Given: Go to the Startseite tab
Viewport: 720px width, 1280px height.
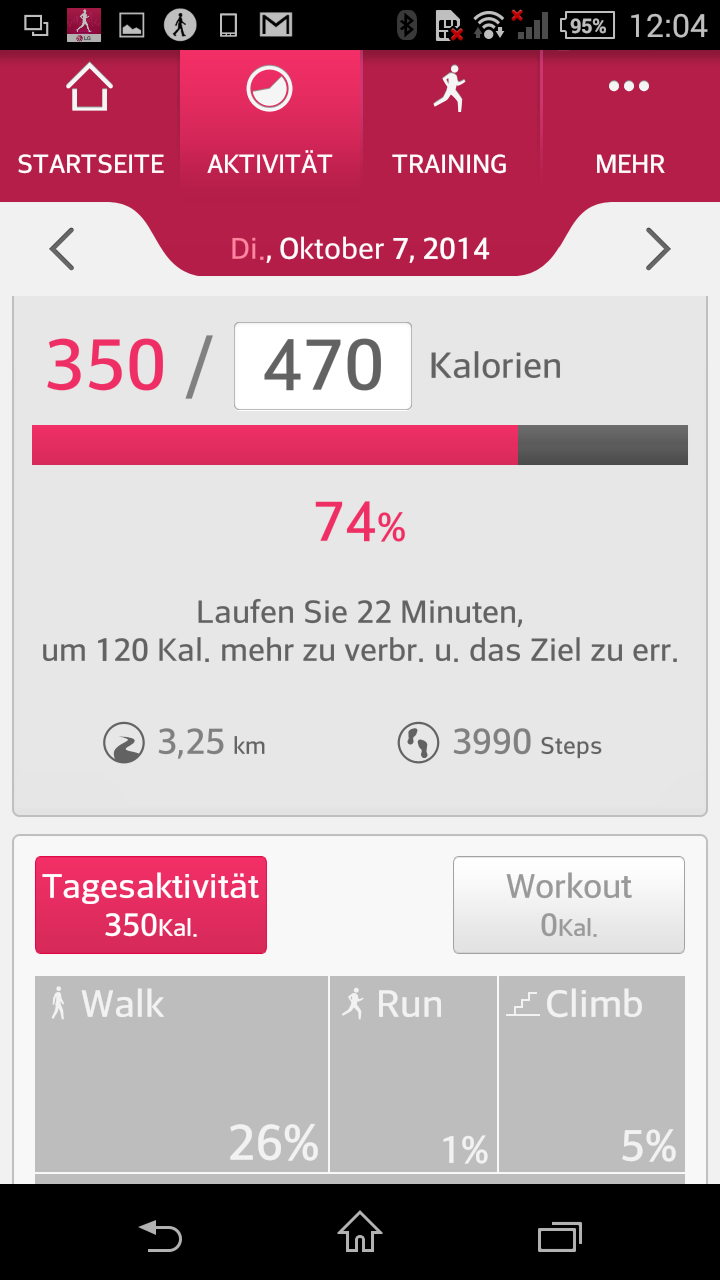Looking at the screenshot, I should (90, 126).
